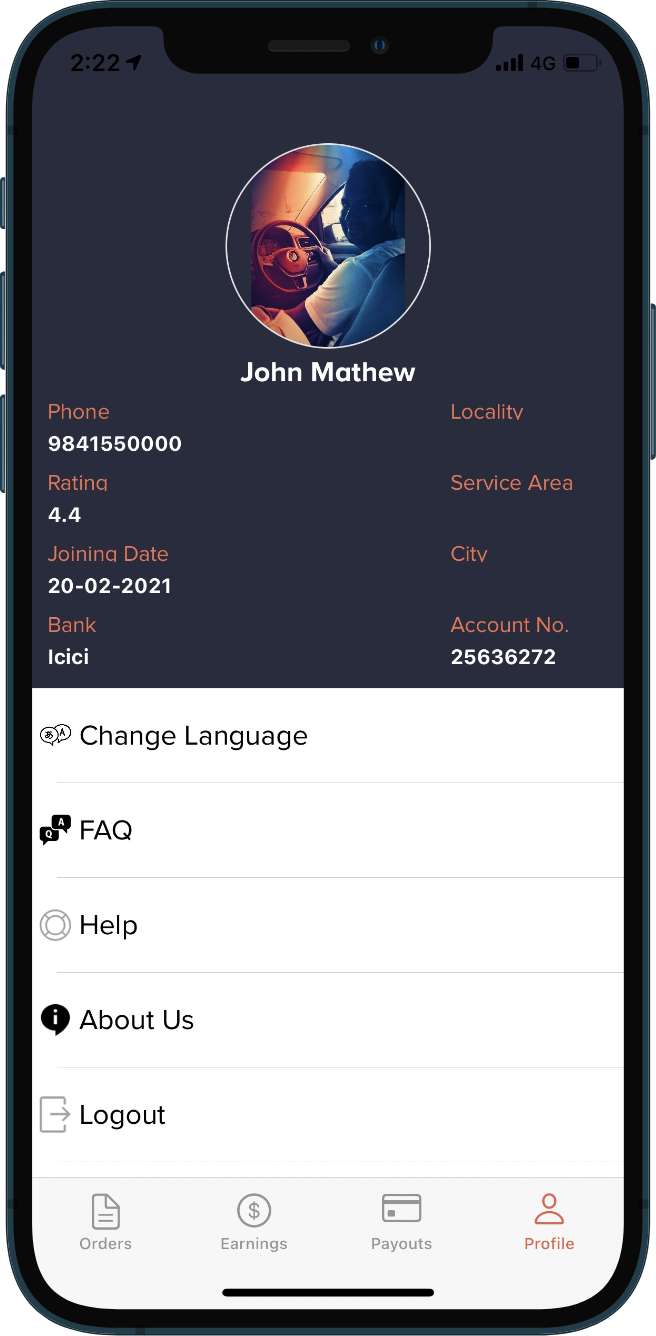Tap John Mathew's profile picture
The width and height of the screenshot is (656, 1336).
(328, 245)
